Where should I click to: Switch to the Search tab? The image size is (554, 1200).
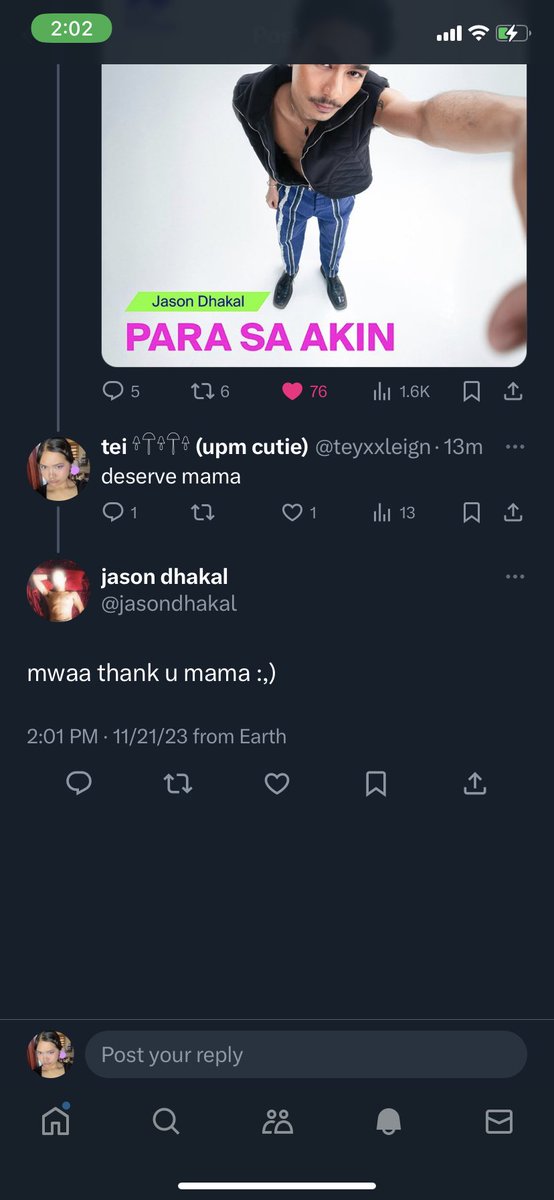click(166, 1122)
